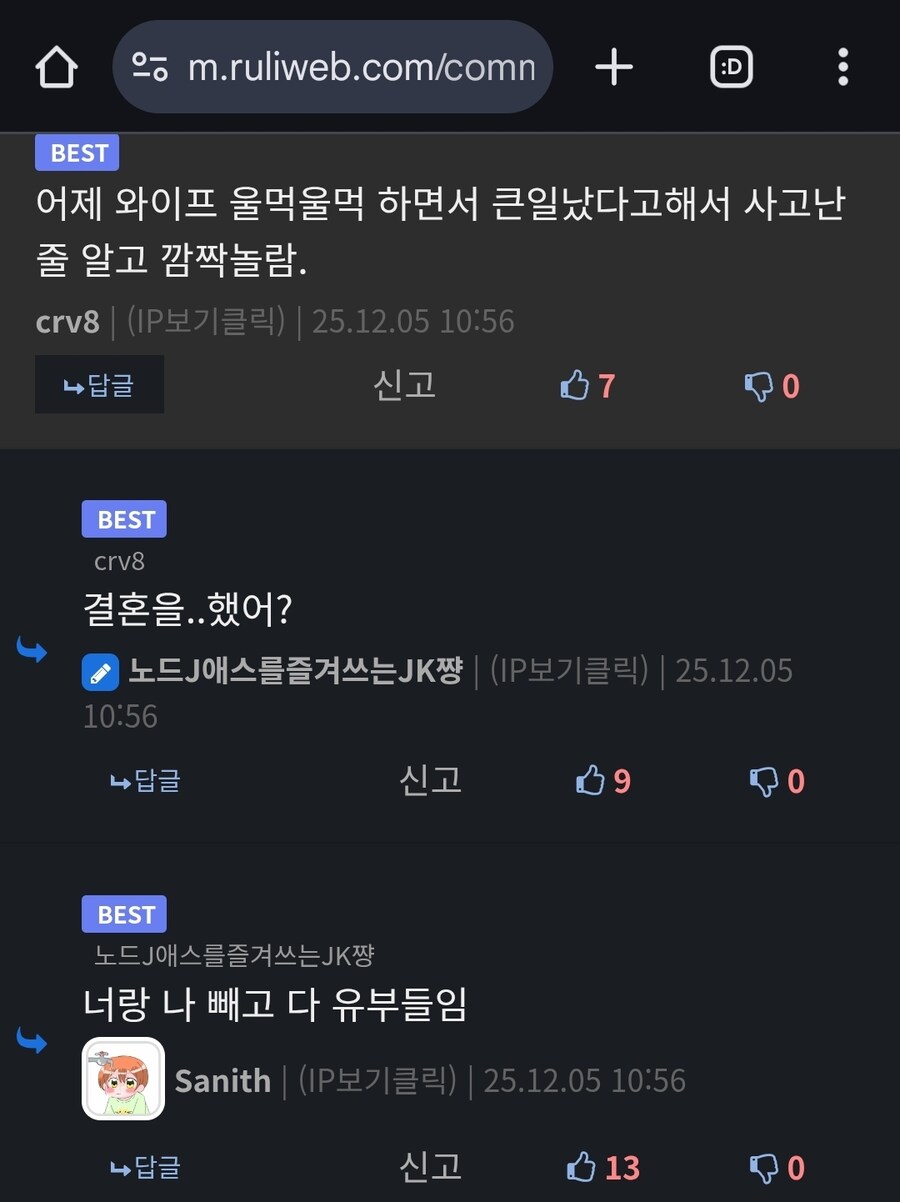This screenshot has height=1202, width=900.
Task: Tap the 답글 reply button on the first comment
Action: 99,384
